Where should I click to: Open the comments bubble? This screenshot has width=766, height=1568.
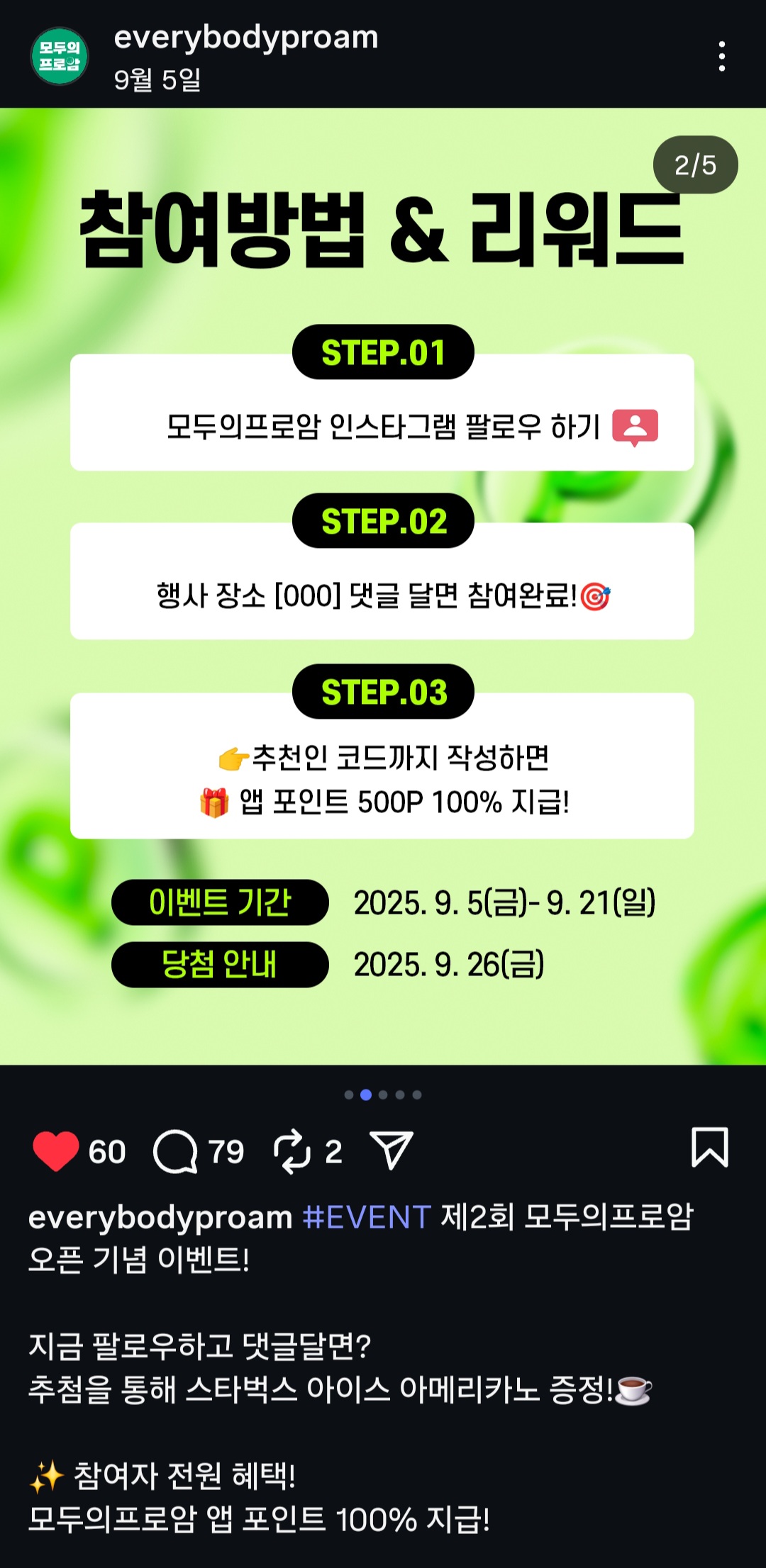pyautogui.click(x=175, y=1150)
